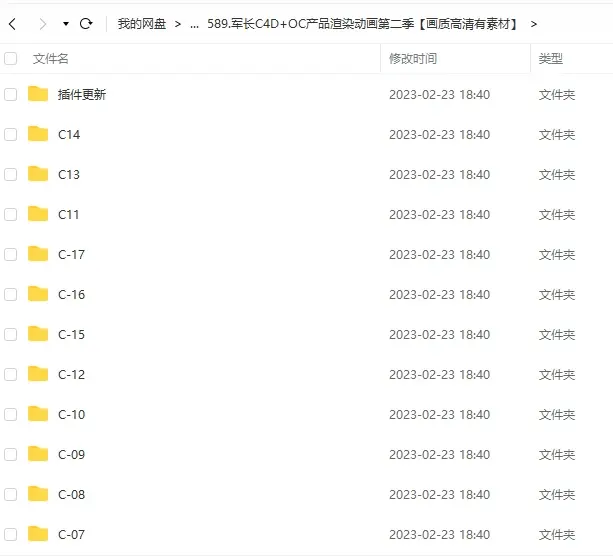613x558 pixels.
Task: Go to 我的网盘 breadcrumb
Action: (x=141, y=23)
